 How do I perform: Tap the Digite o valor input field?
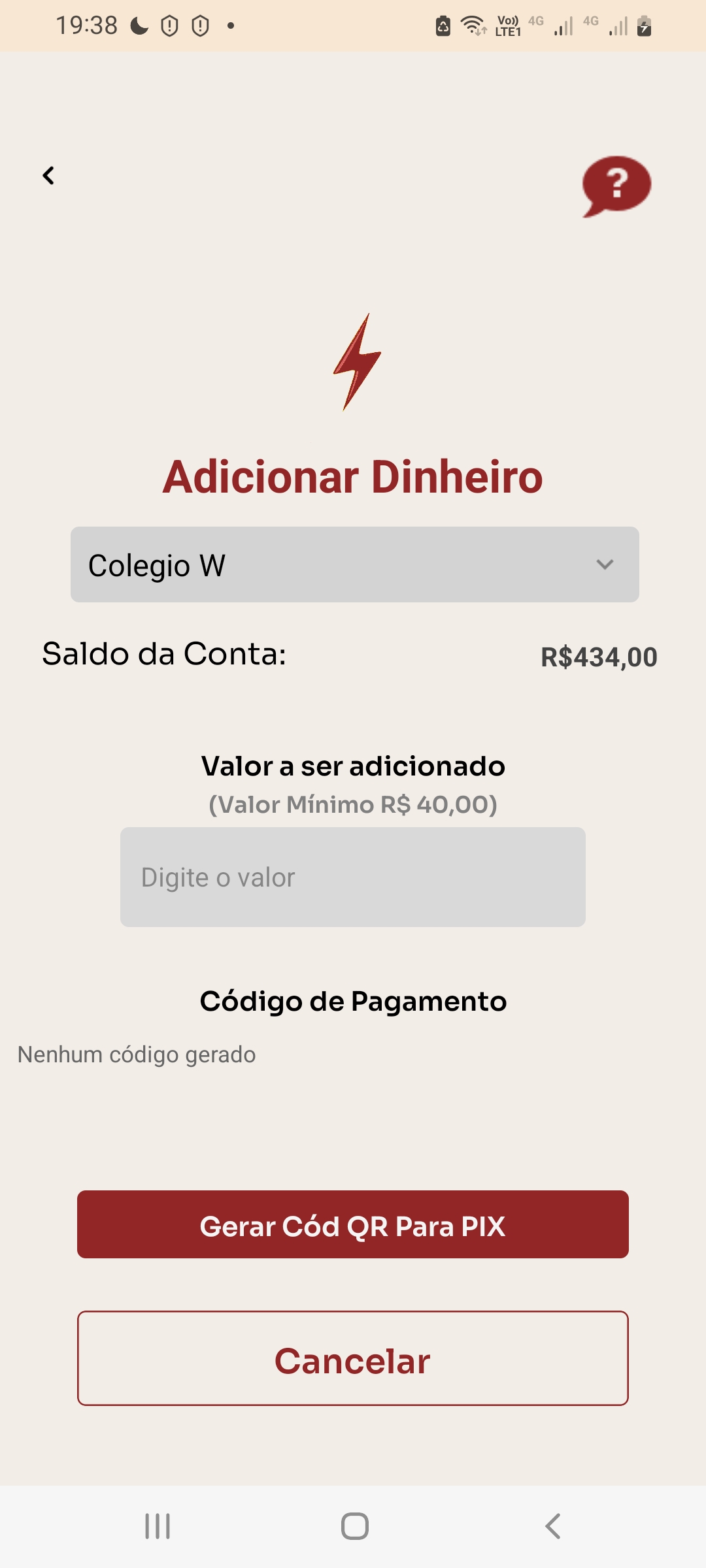tap(353, 877)
